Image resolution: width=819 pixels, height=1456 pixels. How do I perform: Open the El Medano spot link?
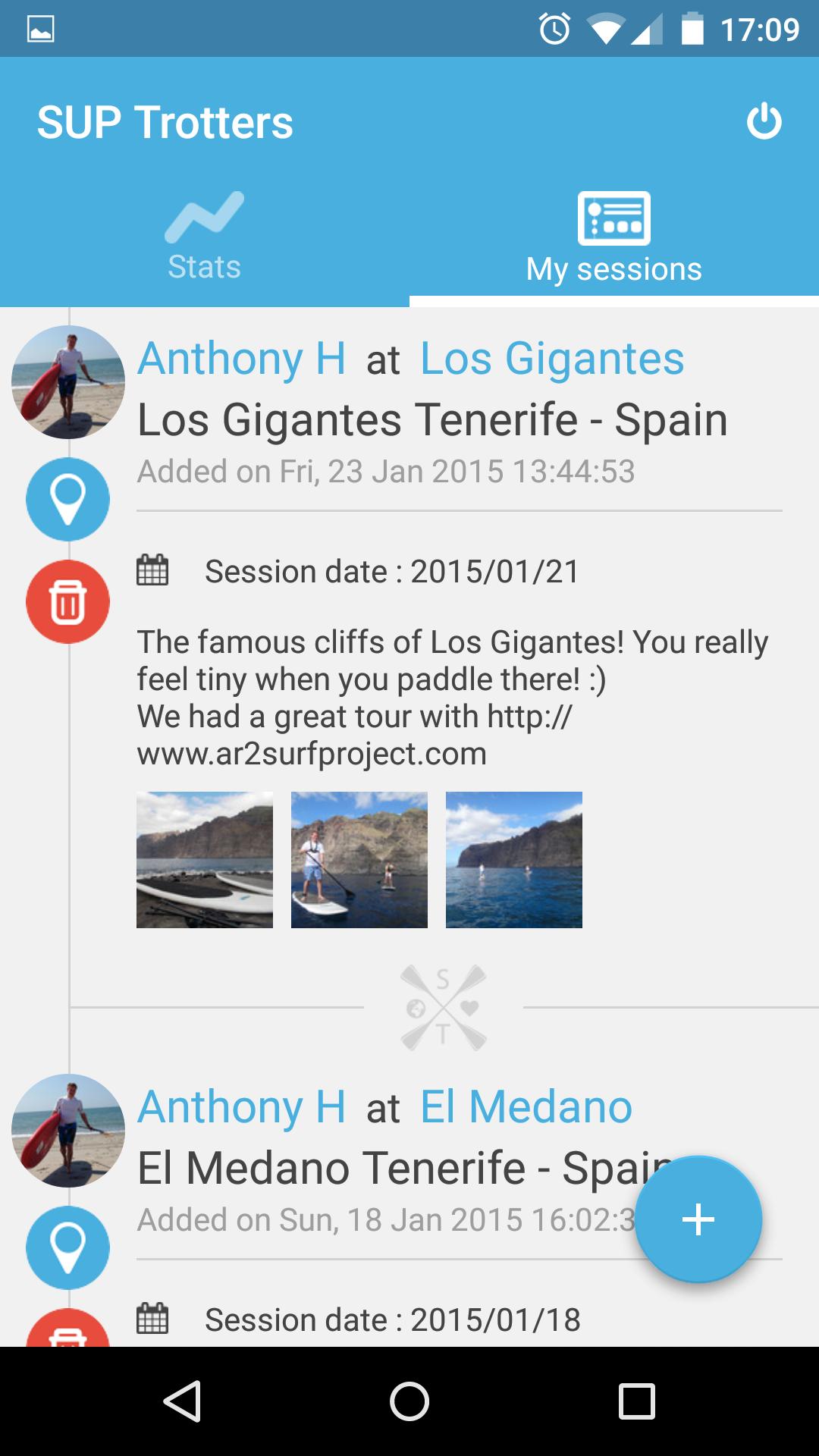[x=526, y=1107]
